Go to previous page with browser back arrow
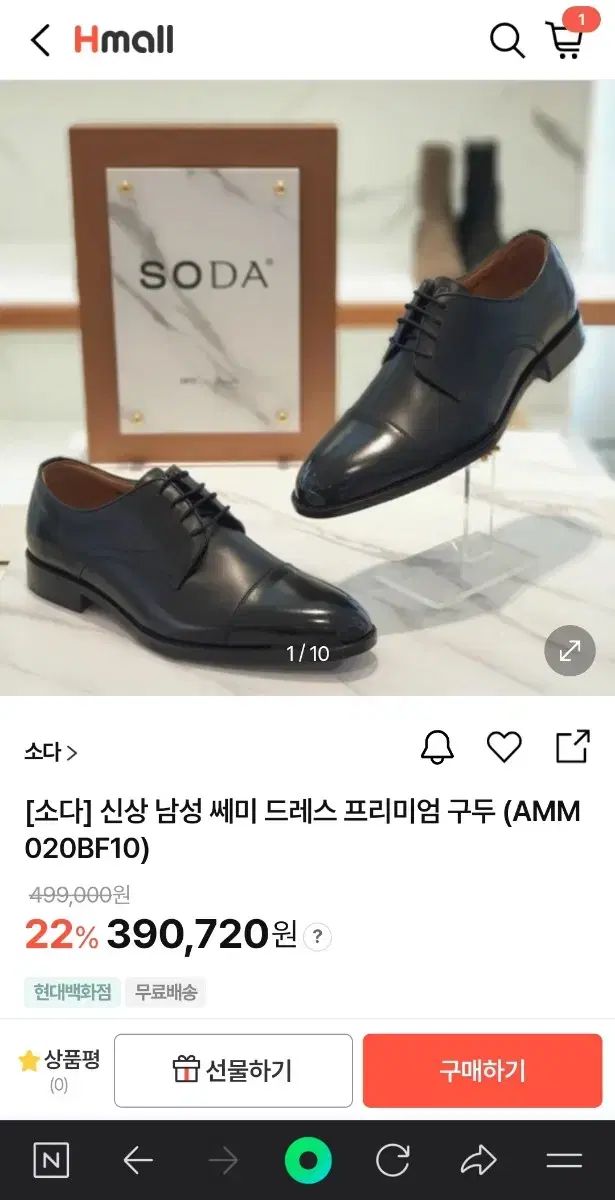 pyautogui.click(x=138, y=1160)
